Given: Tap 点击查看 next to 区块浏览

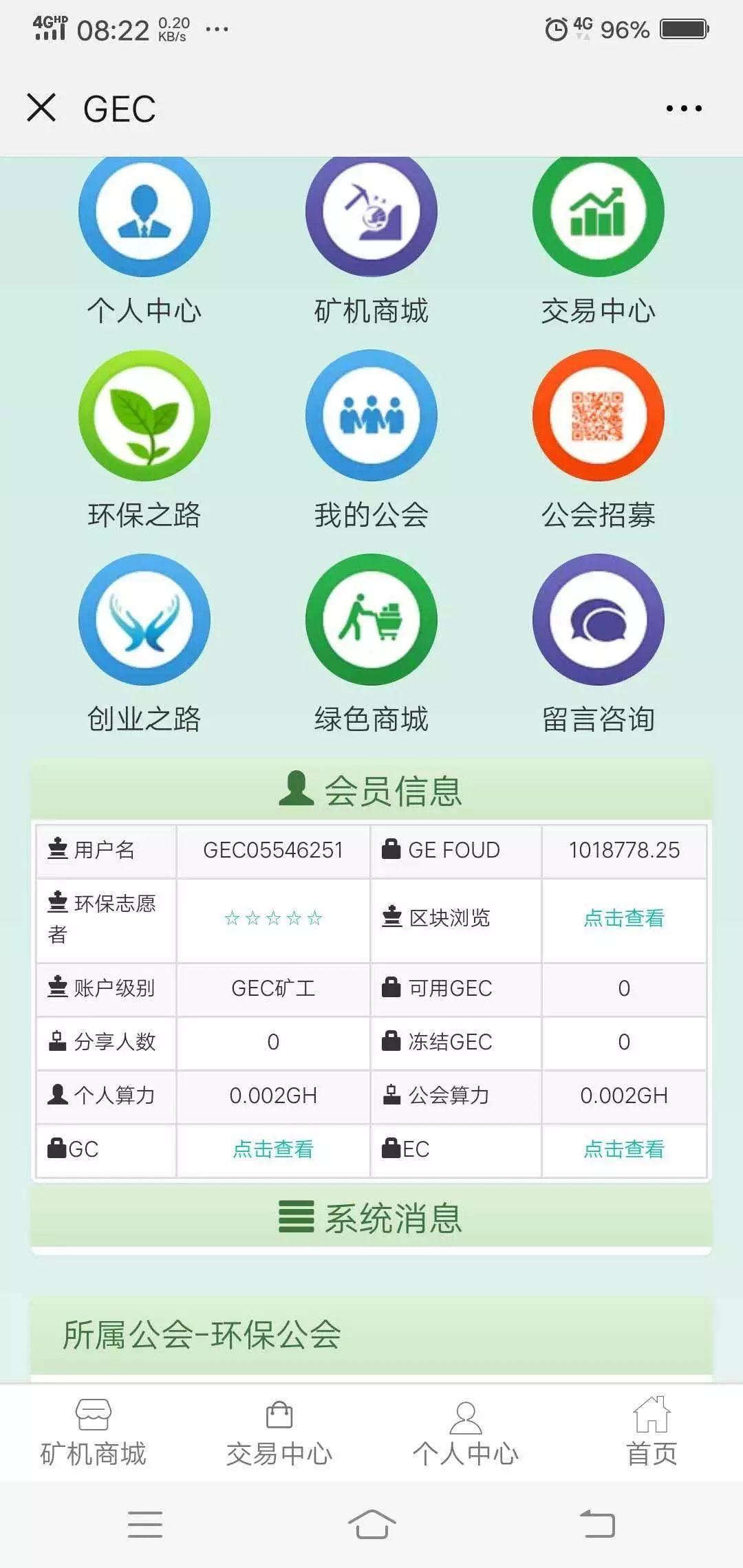Looking at the screenshot, I should 624,918.
